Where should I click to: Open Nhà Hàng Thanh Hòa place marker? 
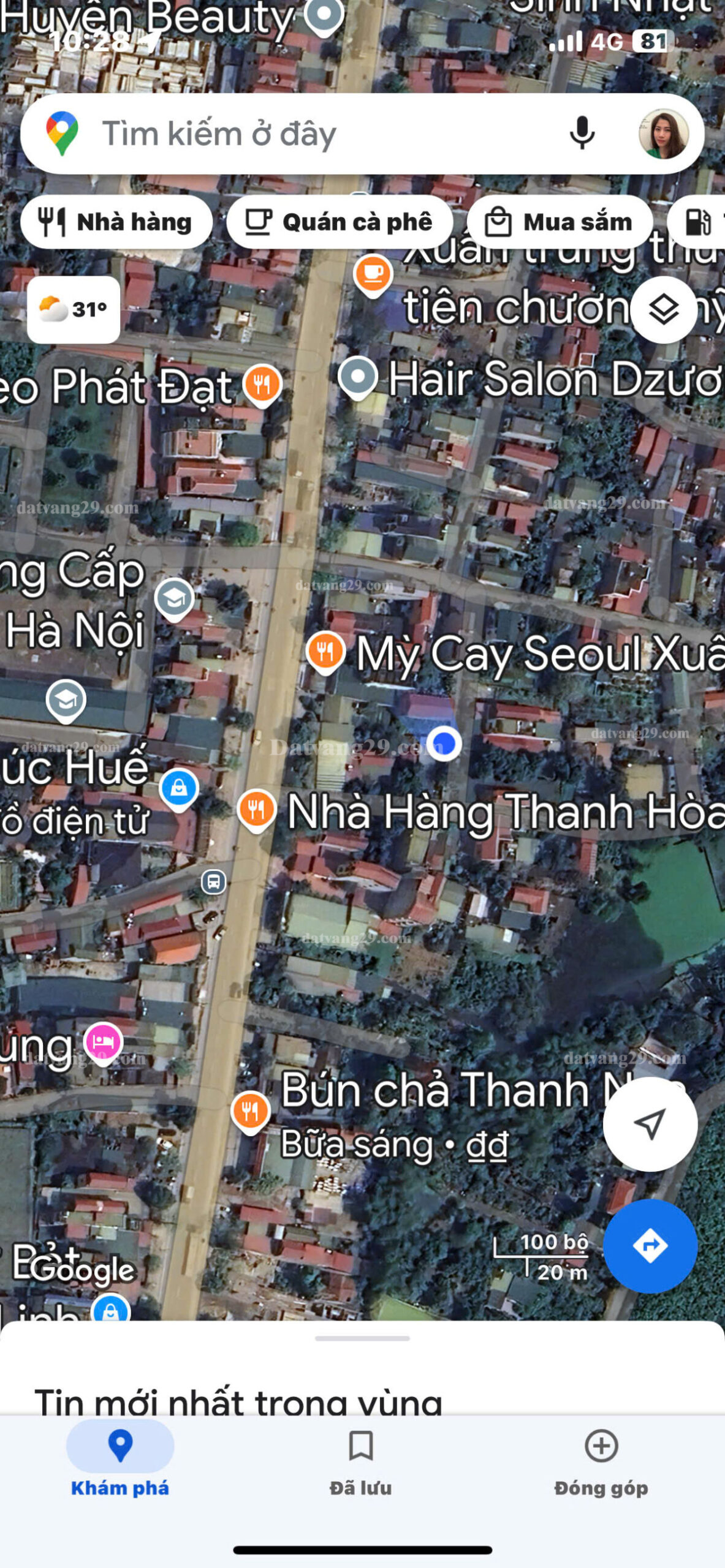pyautogui.click(x=257, y=809)
